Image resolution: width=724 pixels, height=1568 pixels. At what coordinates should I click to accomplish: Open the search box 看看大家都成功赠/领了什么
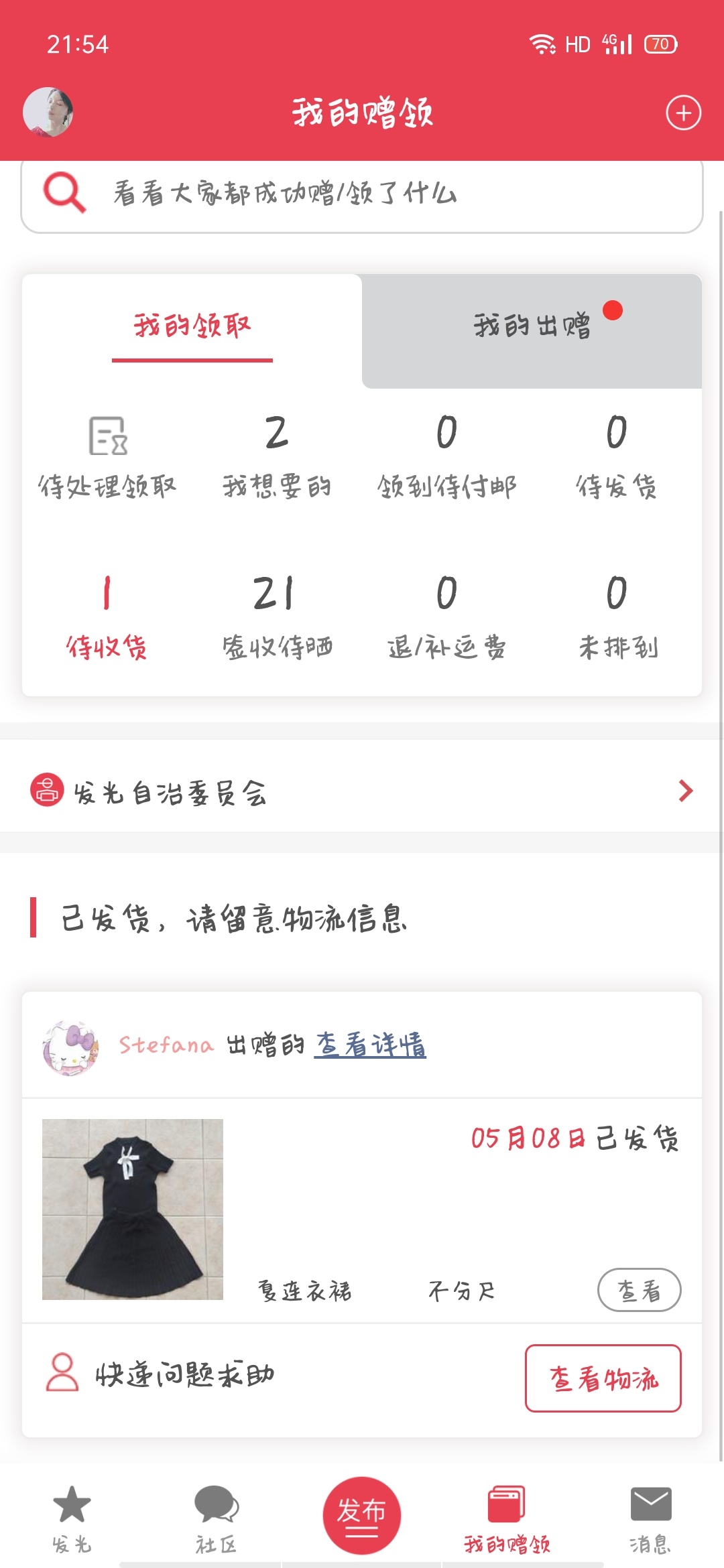tap(362, 194)
